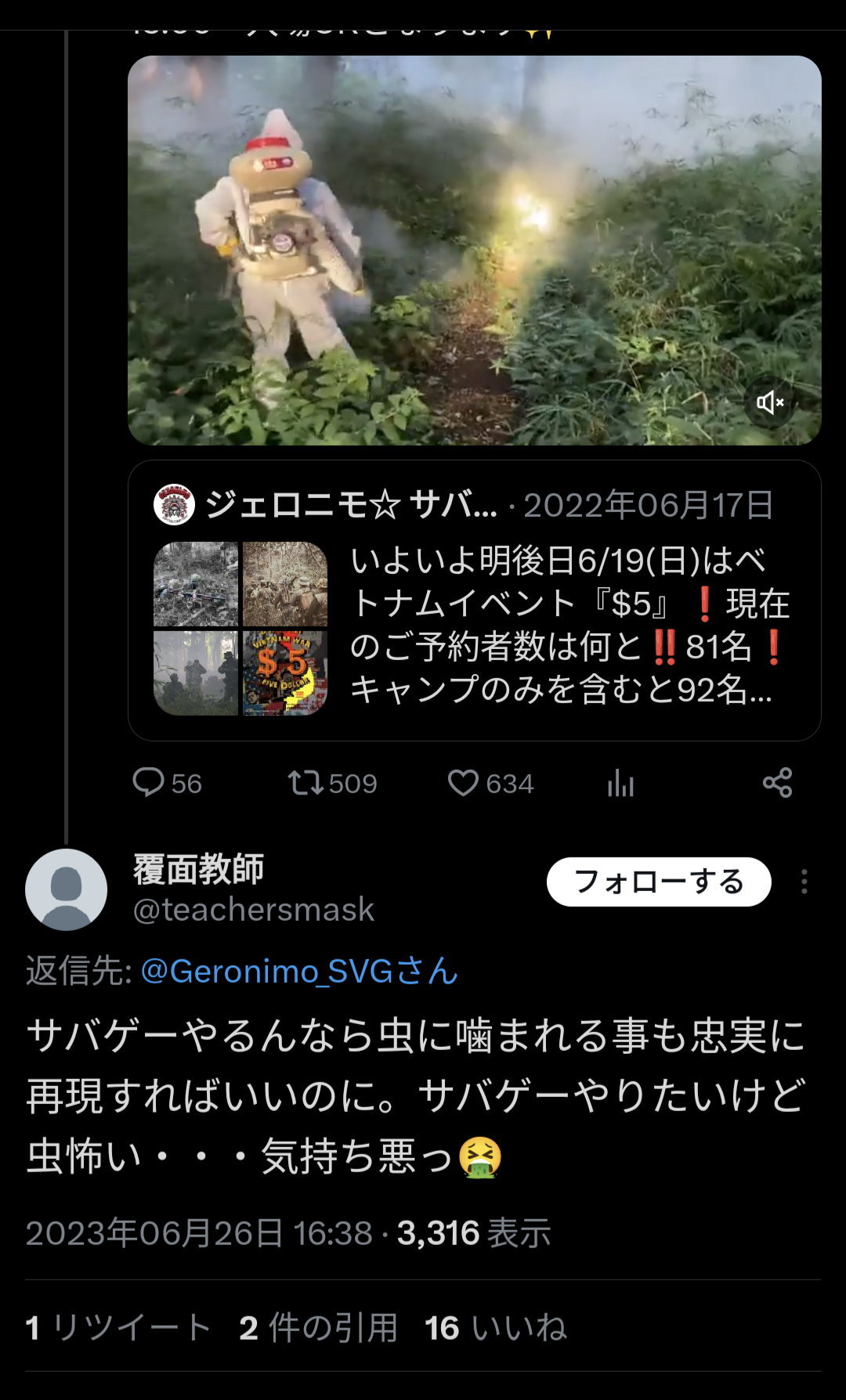The height and width of the screenshot is (1400, 846).
Task: View the 1 リツイート list
Action: pos(118,1328)
